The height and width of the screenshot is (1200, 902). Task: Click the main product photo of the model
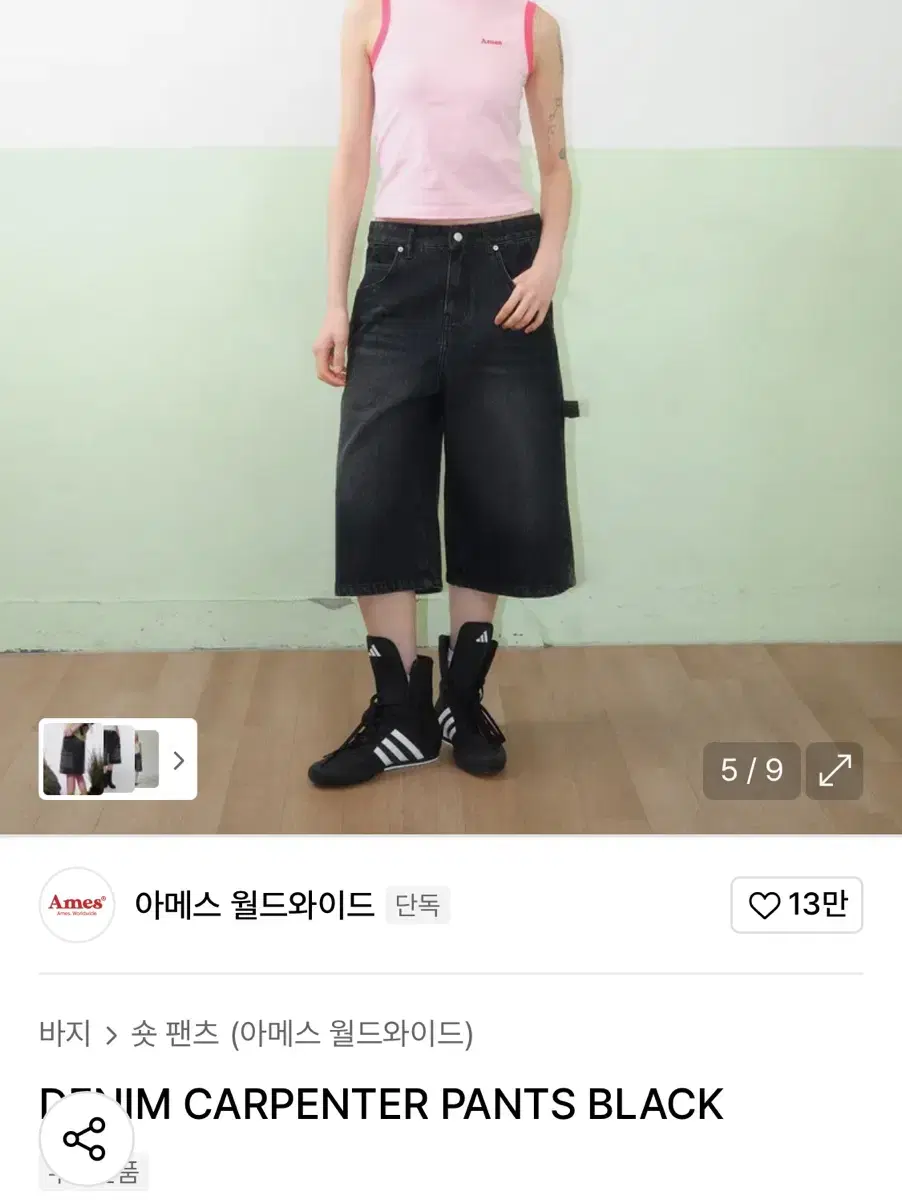click(x=451, y=400)
